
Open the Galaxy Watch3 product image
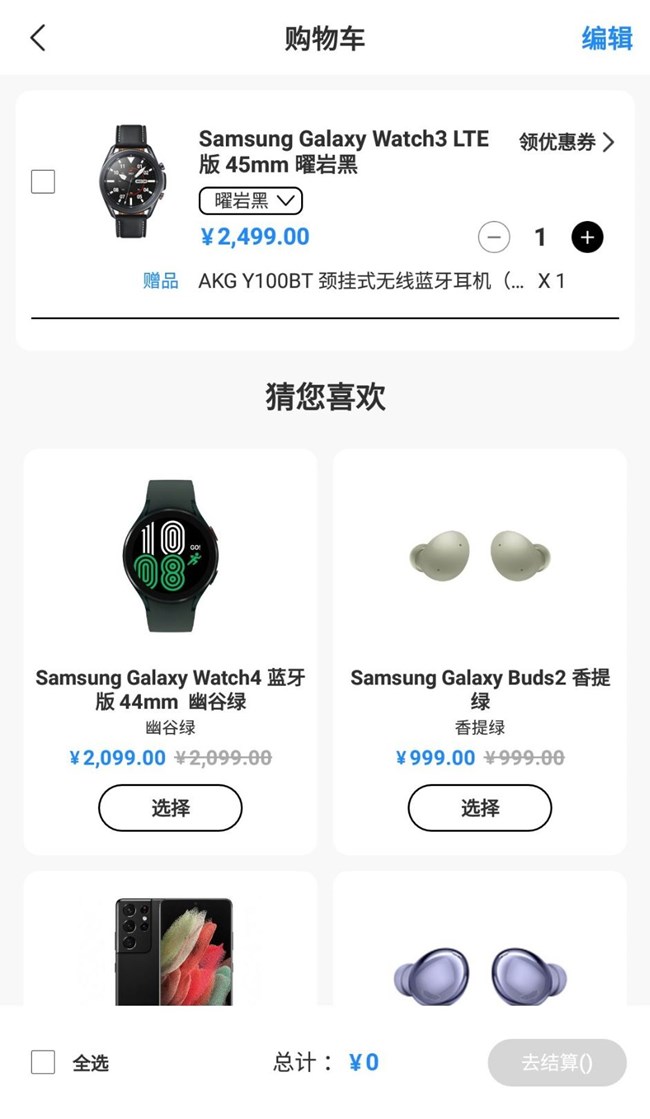(x=132, y=181)
